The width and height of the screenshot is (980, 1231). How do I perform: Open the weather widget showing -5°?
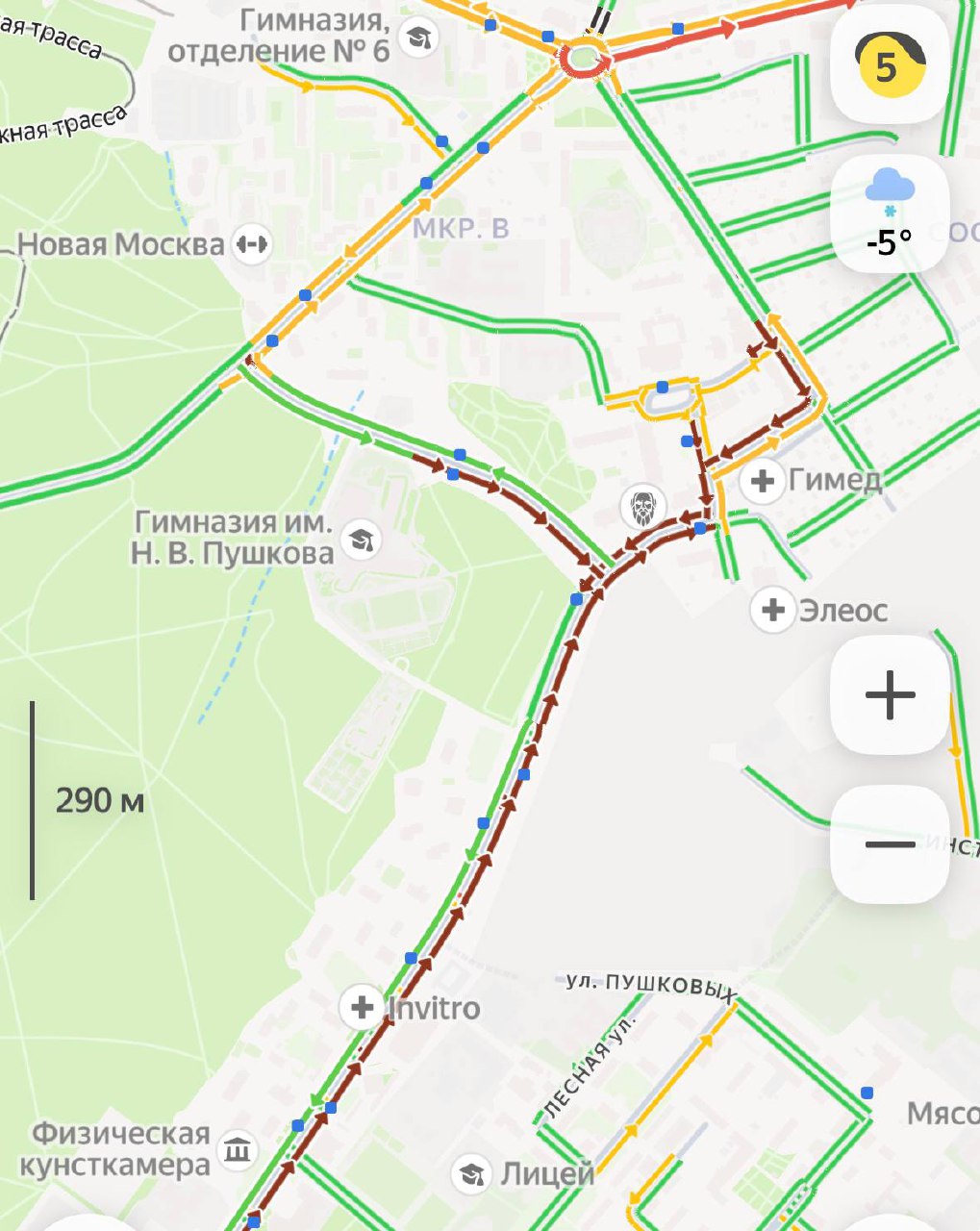point(889,215)
